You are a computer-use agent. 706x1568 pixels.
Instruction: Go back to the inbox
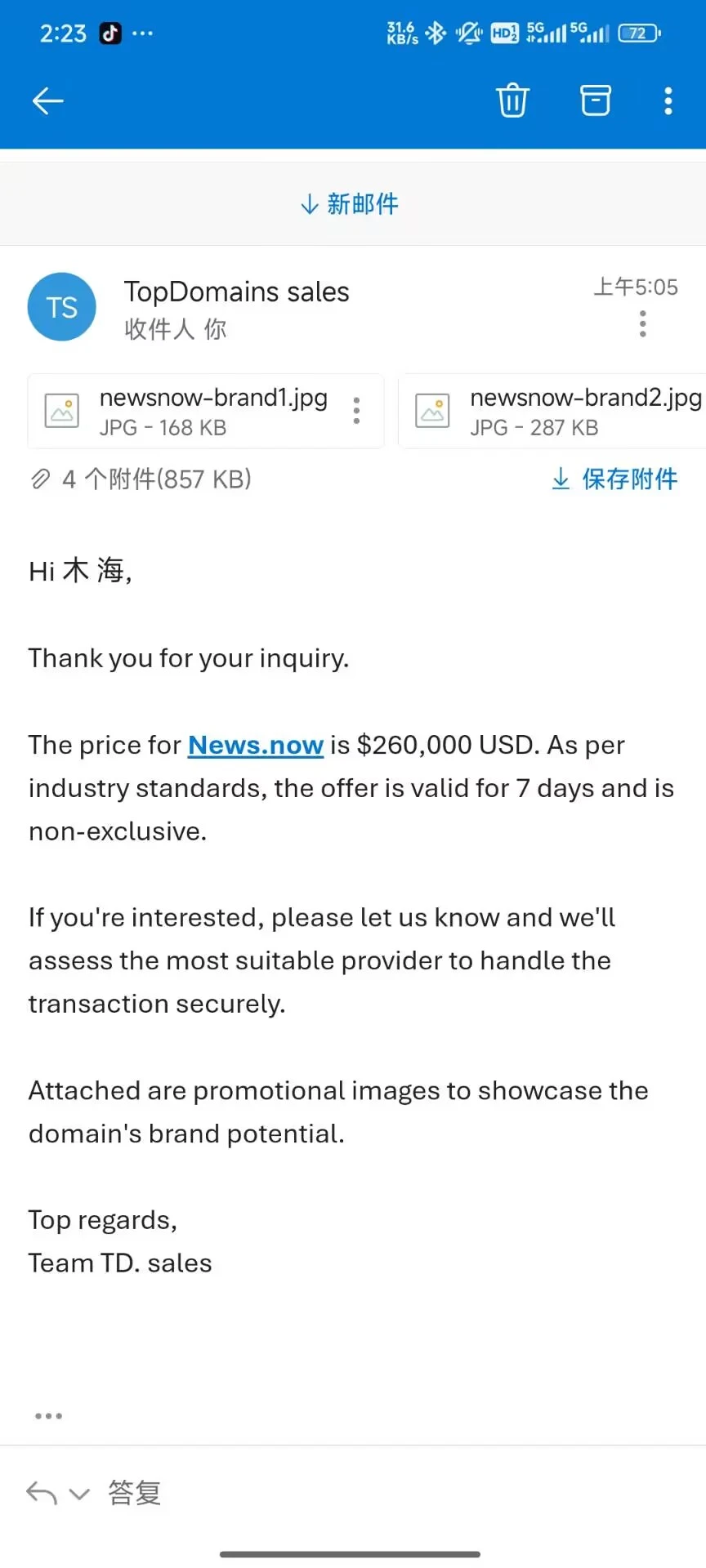pos(47,100)
